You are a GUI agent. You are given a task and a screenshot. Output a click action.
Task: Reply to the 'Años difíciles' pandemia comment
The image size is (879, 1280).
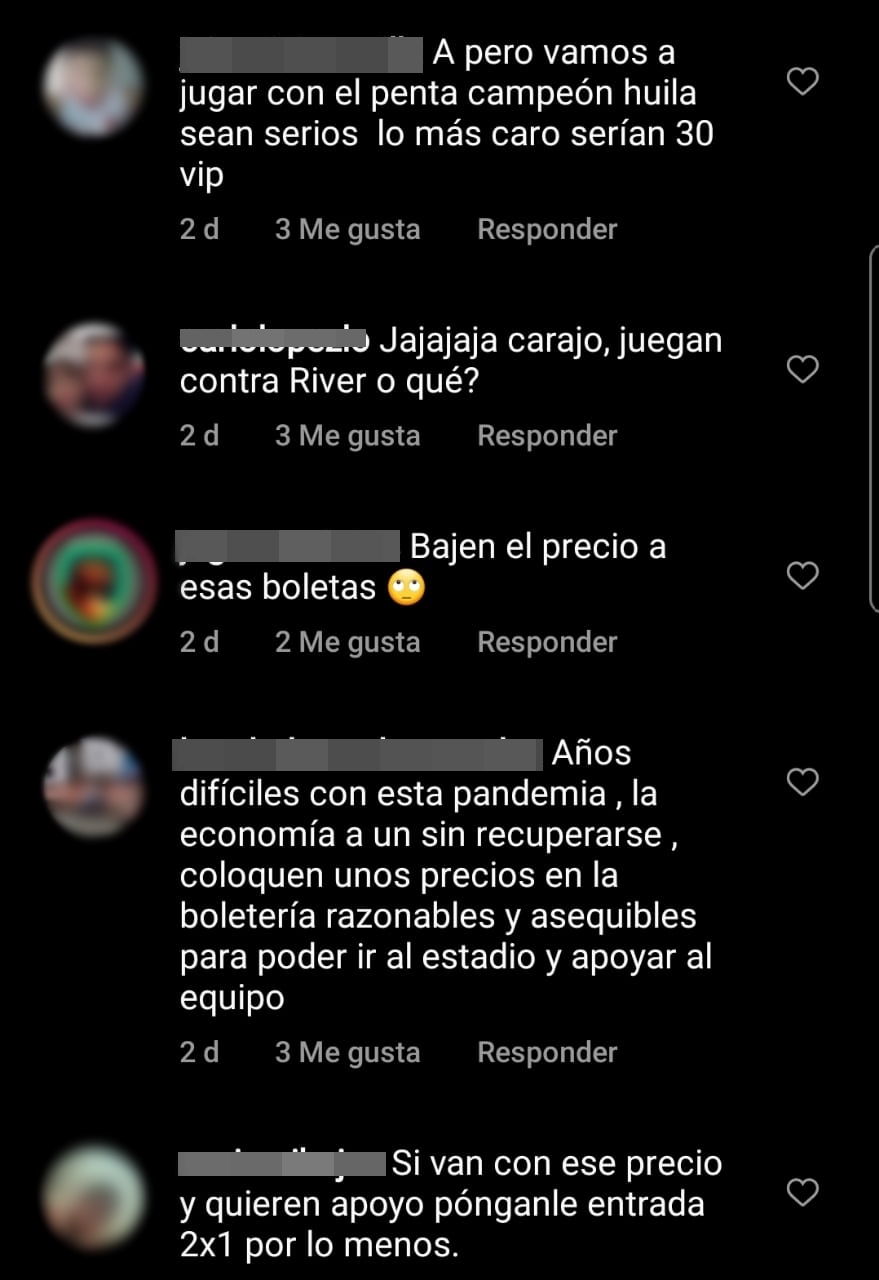(x=547, y=1052)
